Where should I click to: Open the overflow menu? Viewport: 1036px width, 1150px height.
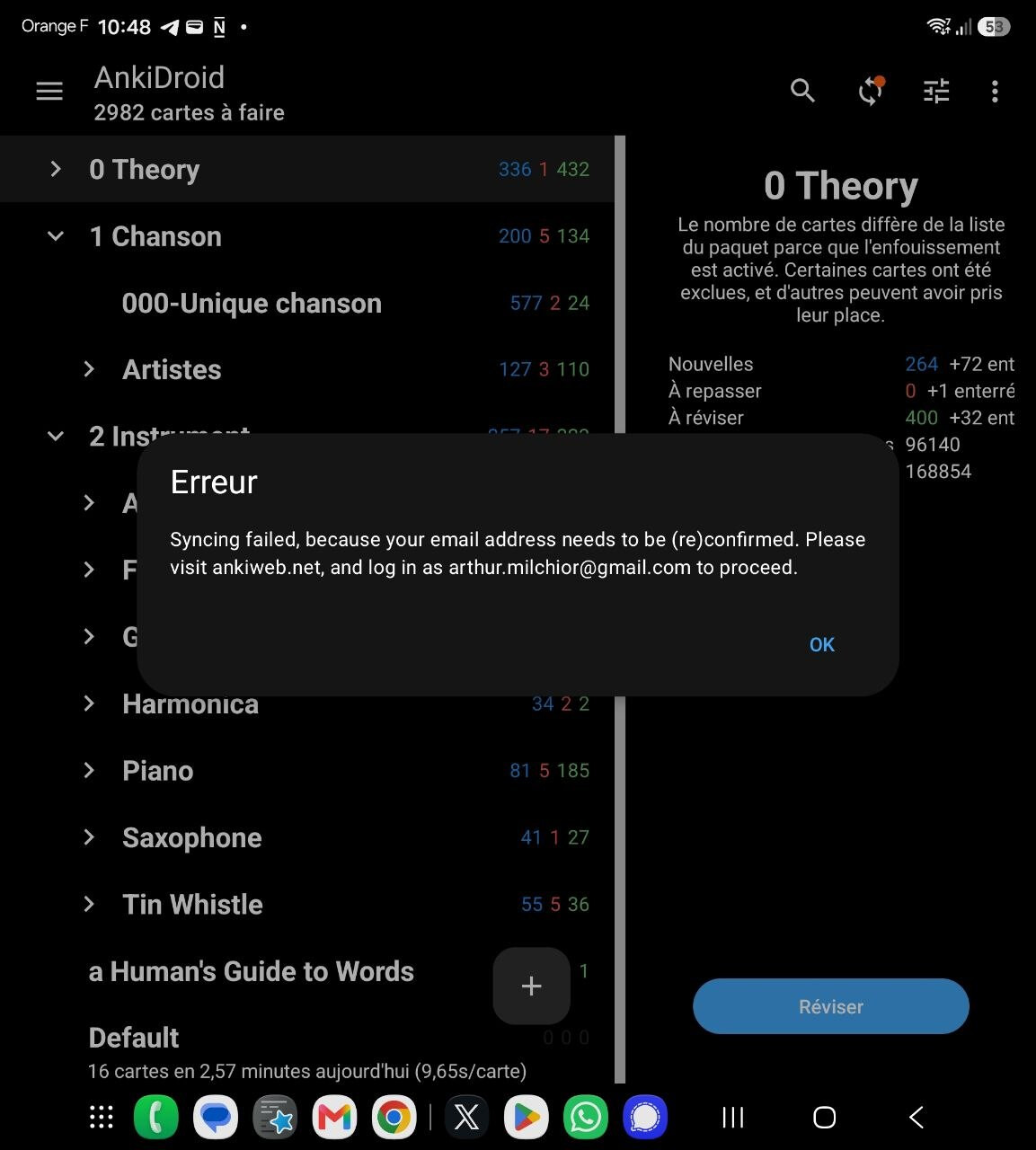point(995,91)
